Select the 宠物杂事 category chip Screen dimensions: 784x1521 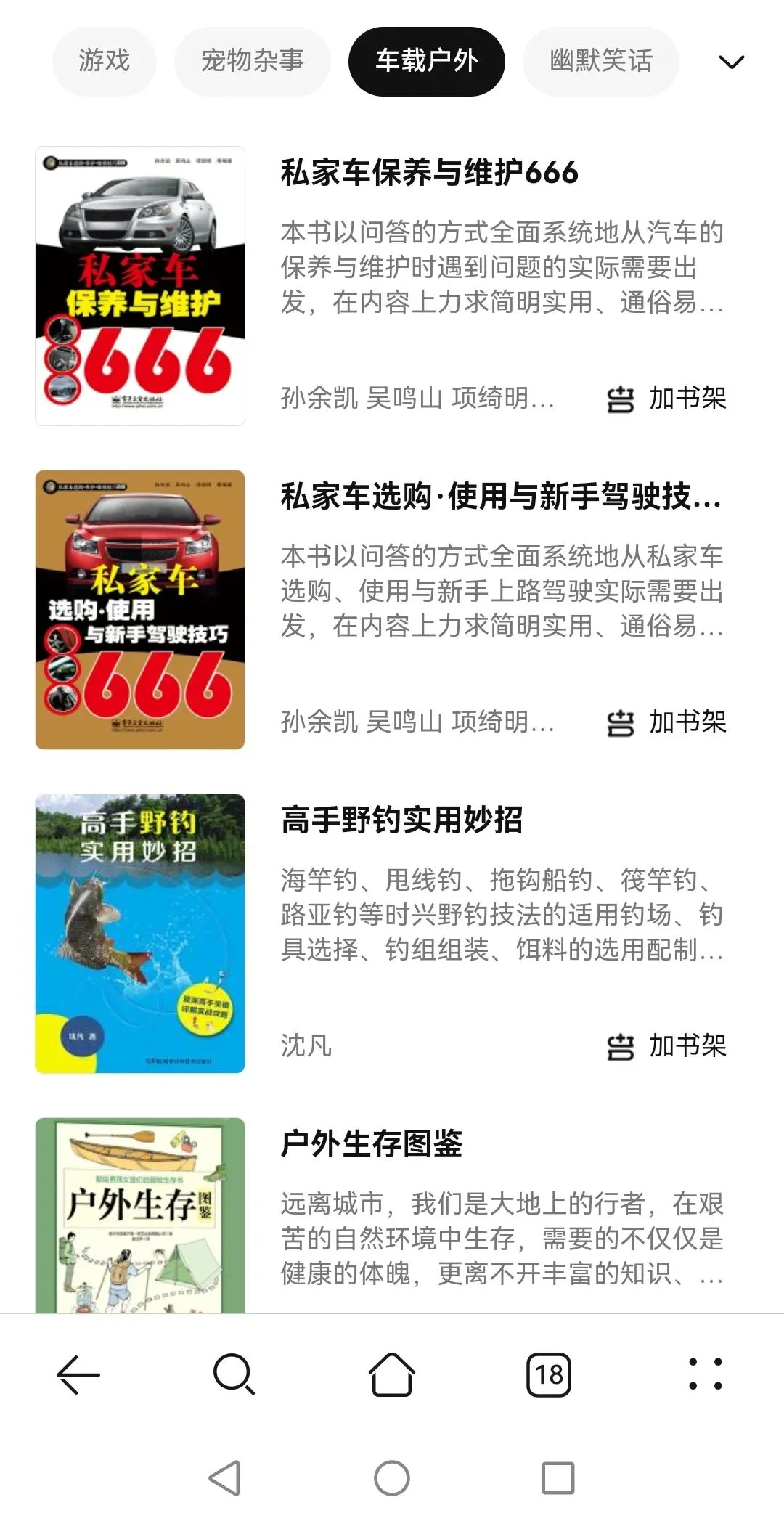pyautogui.click(x=252, y=61)
